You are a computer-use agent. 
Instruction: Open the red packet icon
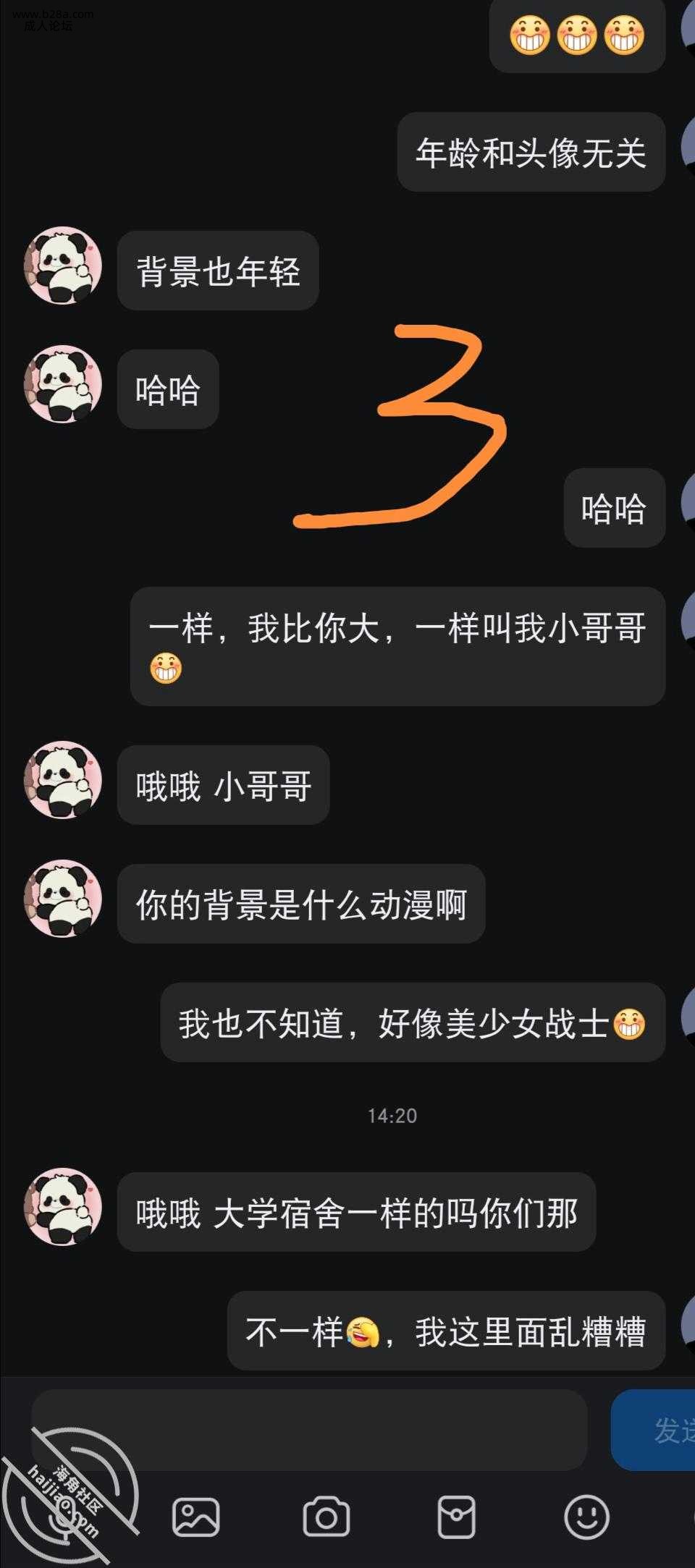[457, 1517]
